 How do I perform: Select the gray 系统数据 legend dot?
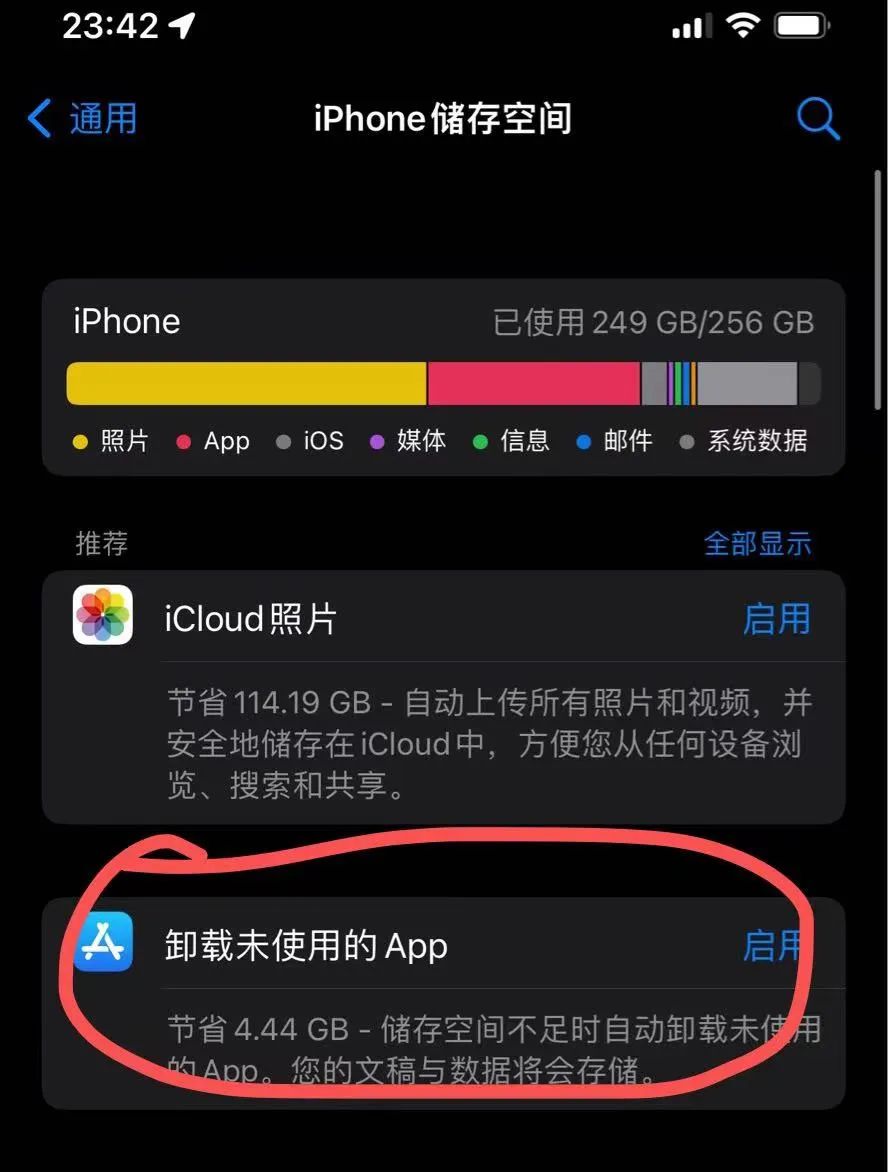pyautogui.click(x=686, y=441)
